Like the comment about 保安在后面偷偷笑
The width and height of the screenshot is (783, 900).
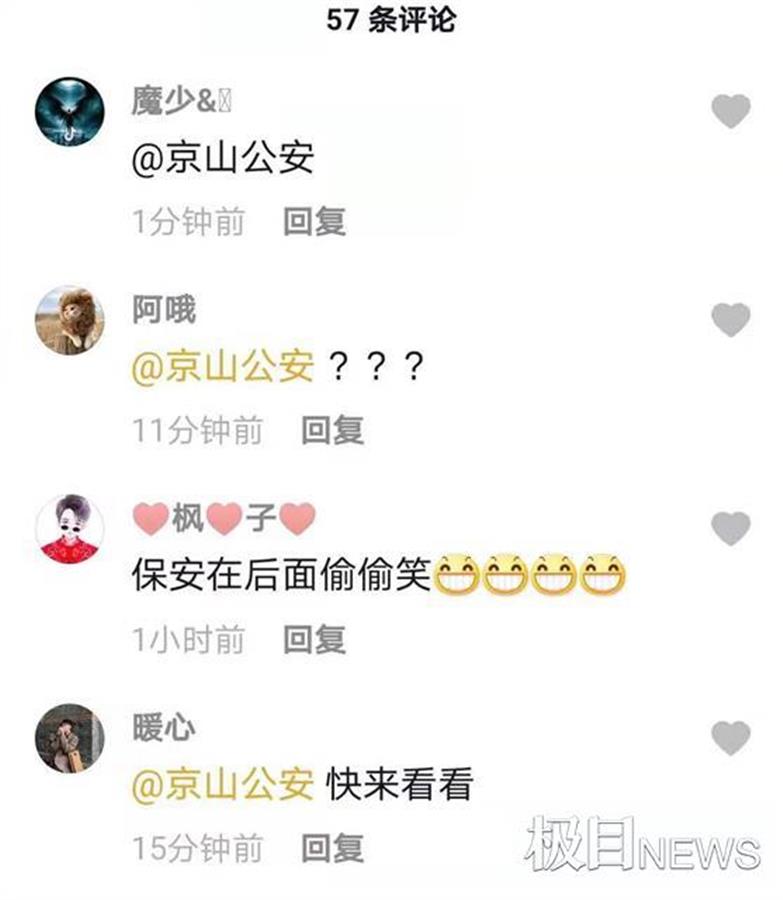click(730, 528)
